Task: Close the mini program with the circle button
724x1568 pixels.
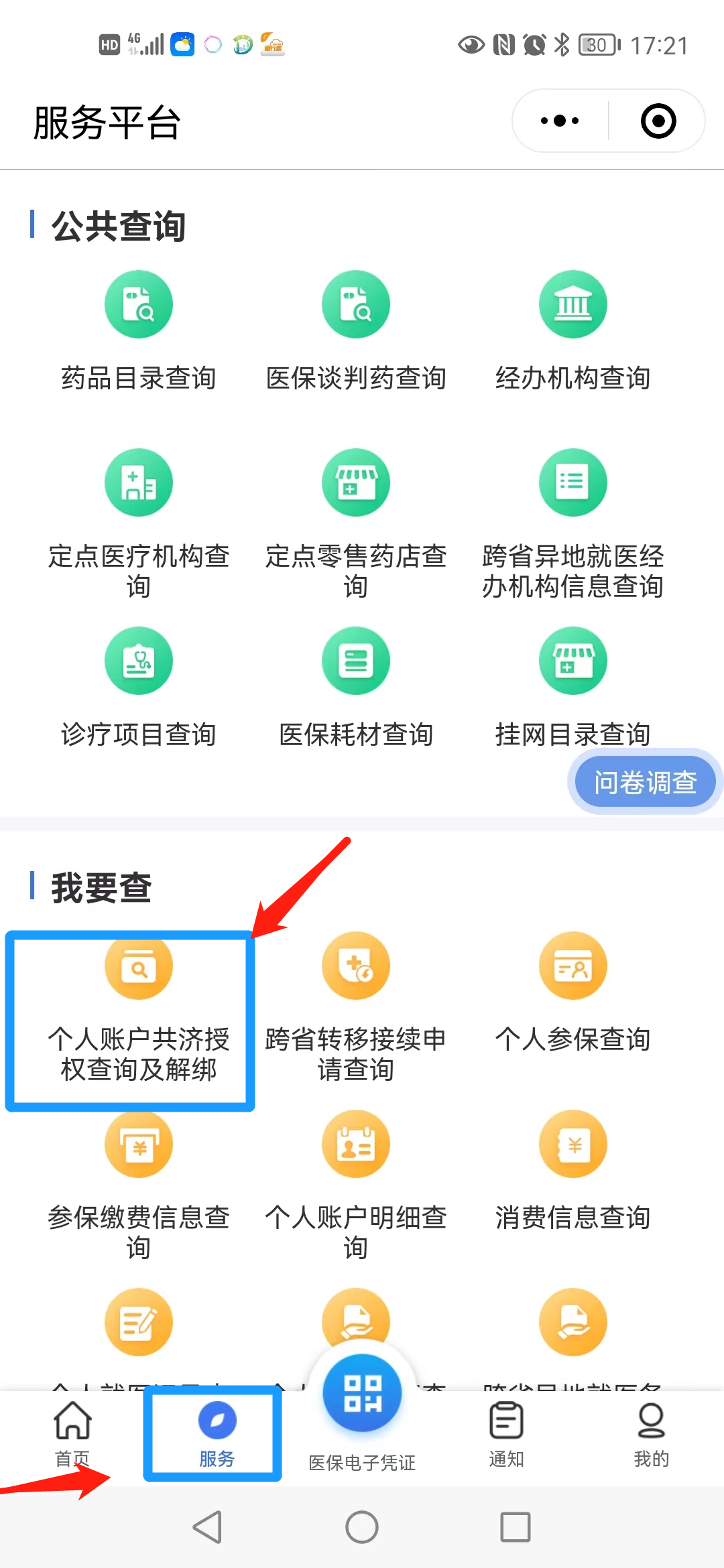Action: point(658,121)
